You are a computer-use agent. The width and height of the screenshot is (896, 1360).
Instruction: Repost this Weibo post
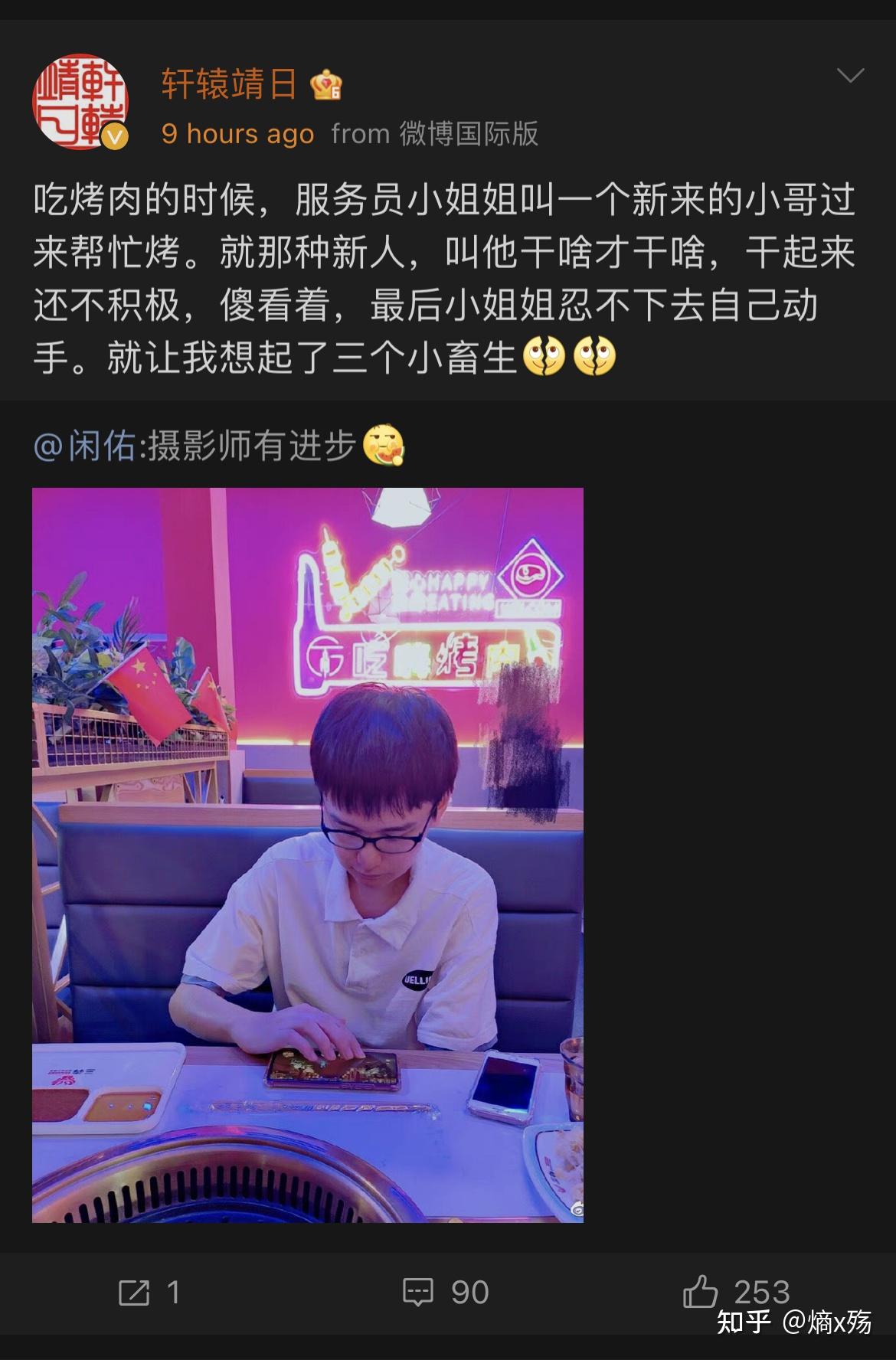(149, 1293)
